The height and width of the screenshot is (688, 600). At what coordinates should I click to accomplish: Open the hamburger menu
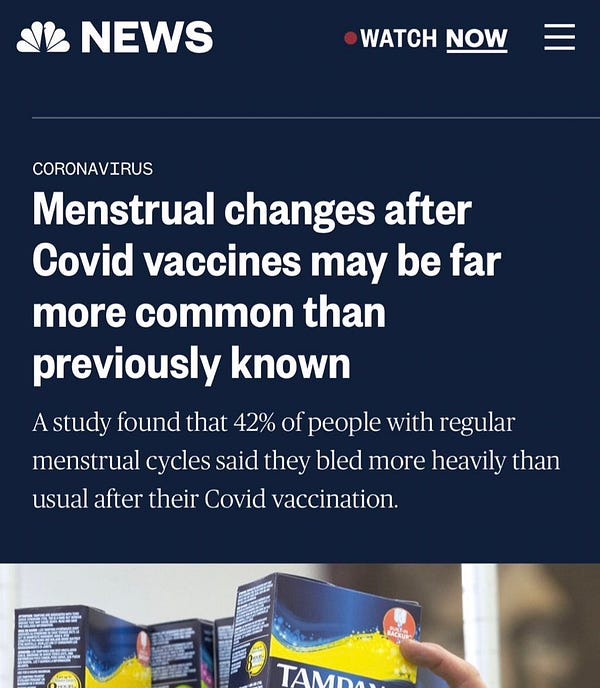point(559,38)
